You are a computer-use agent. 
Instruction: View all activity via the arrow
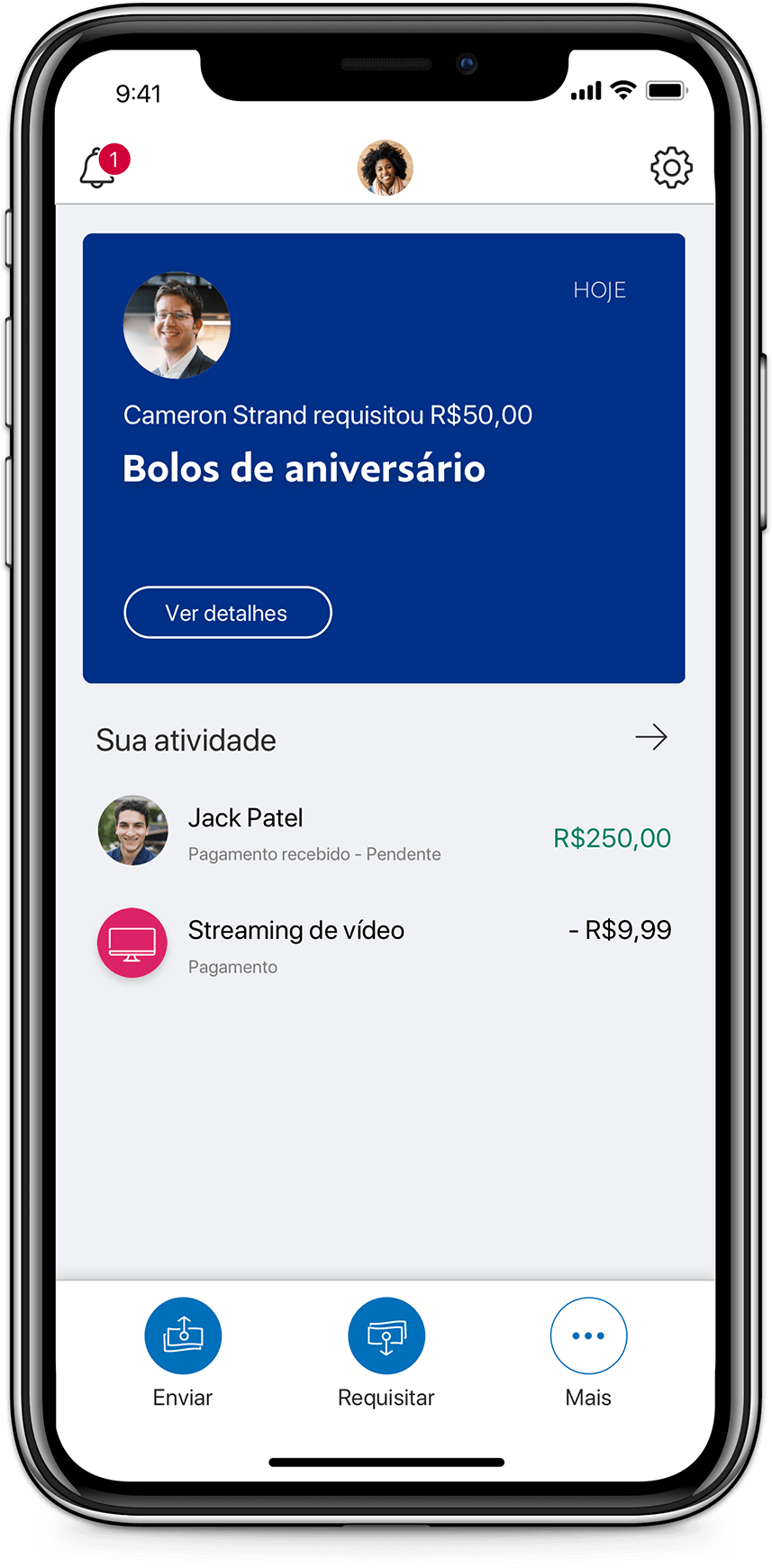click(x=651, y=738)
